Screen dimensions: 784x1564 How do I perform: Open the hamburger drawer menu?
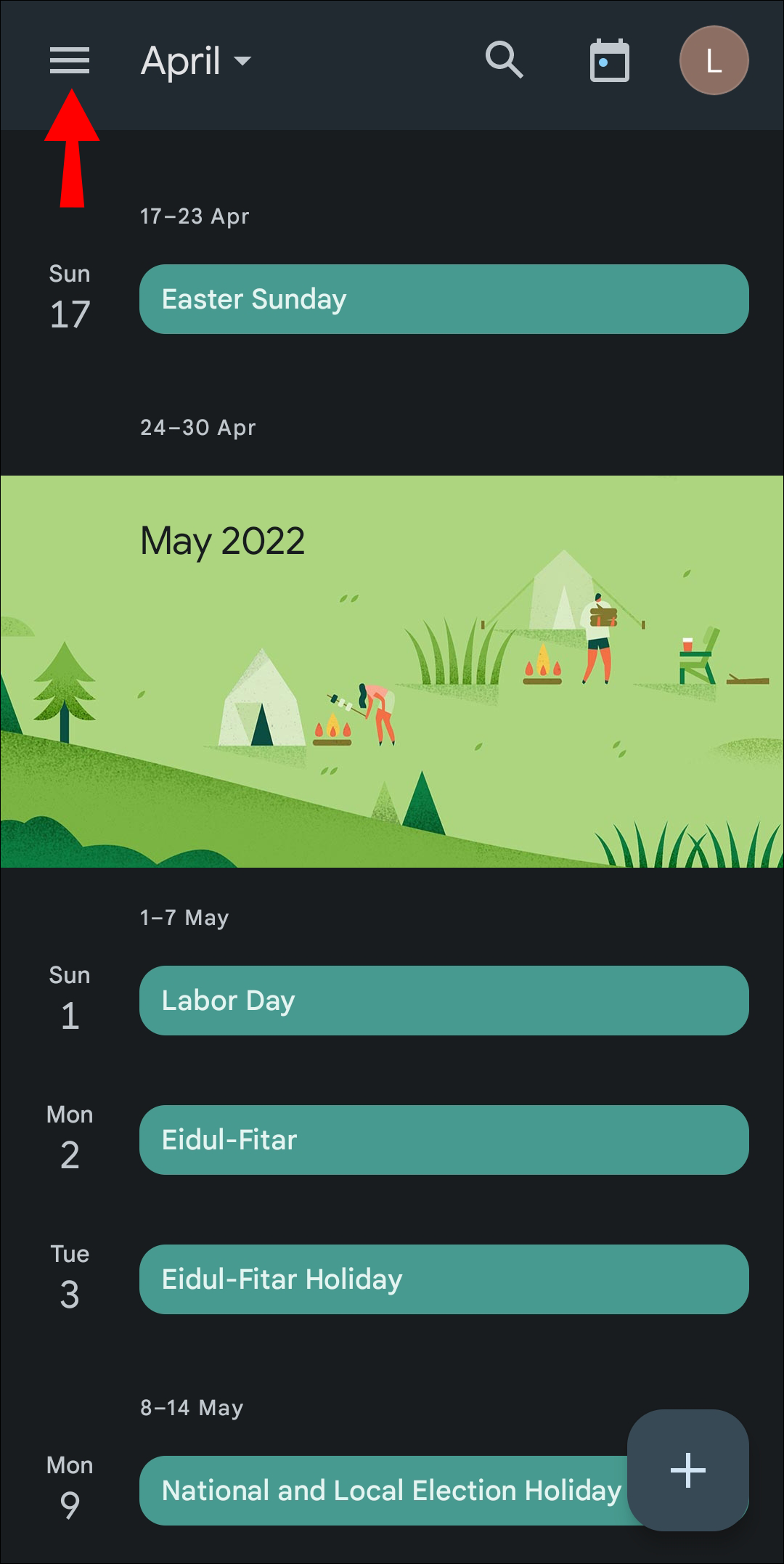click(x=70, y=60)
